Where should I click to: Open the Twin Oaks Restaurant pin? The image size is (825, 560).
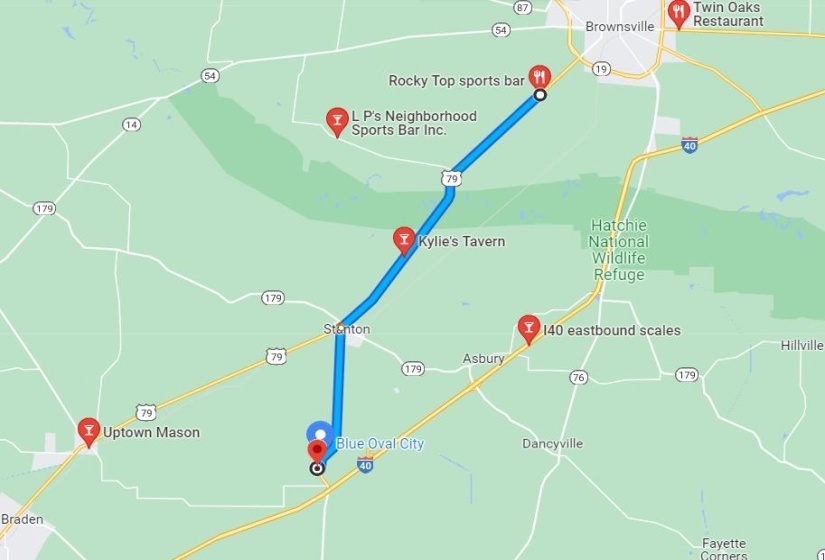pyautogui.click(x=679, y=13)
